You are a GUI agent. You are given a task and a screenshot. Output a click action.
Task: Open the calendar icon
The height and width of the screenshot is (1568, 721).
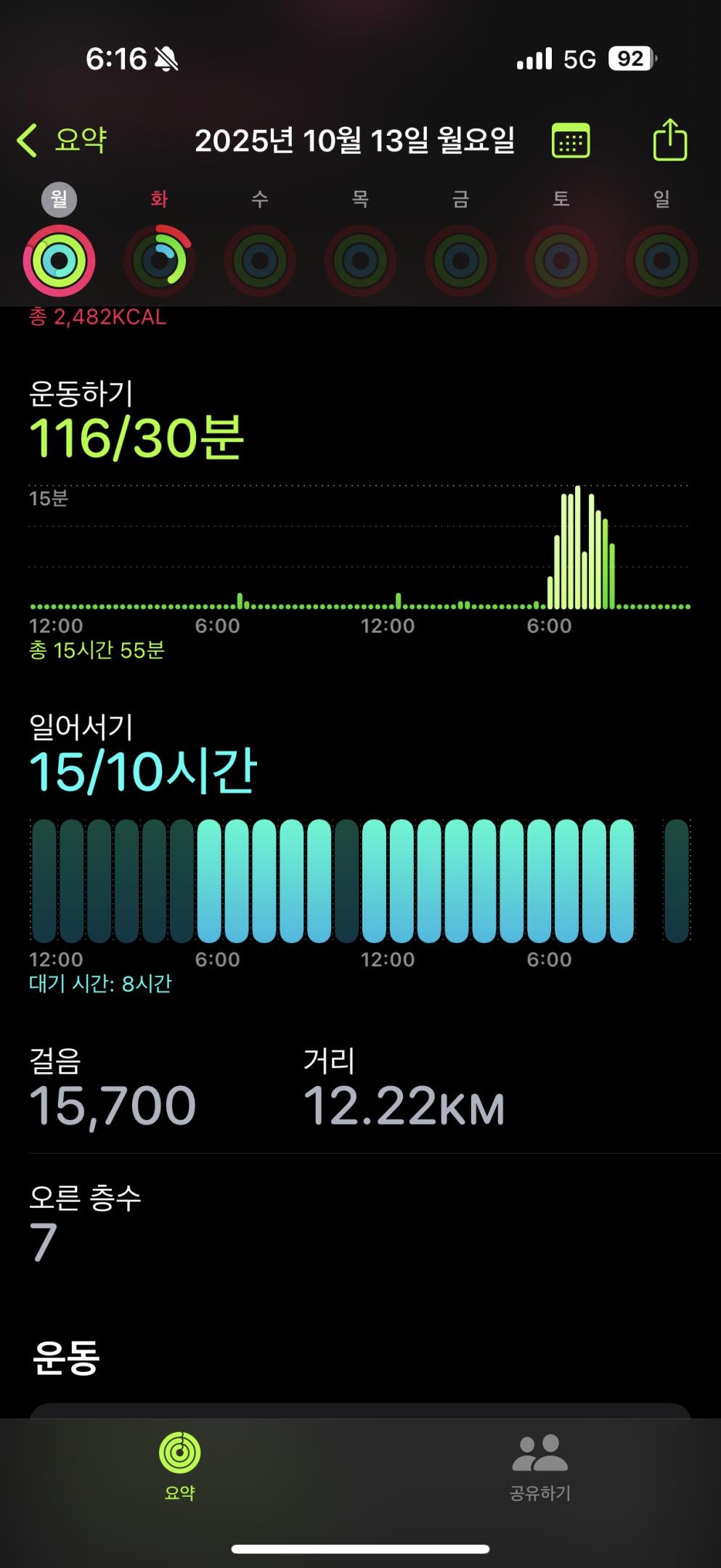tap(571, 141)
